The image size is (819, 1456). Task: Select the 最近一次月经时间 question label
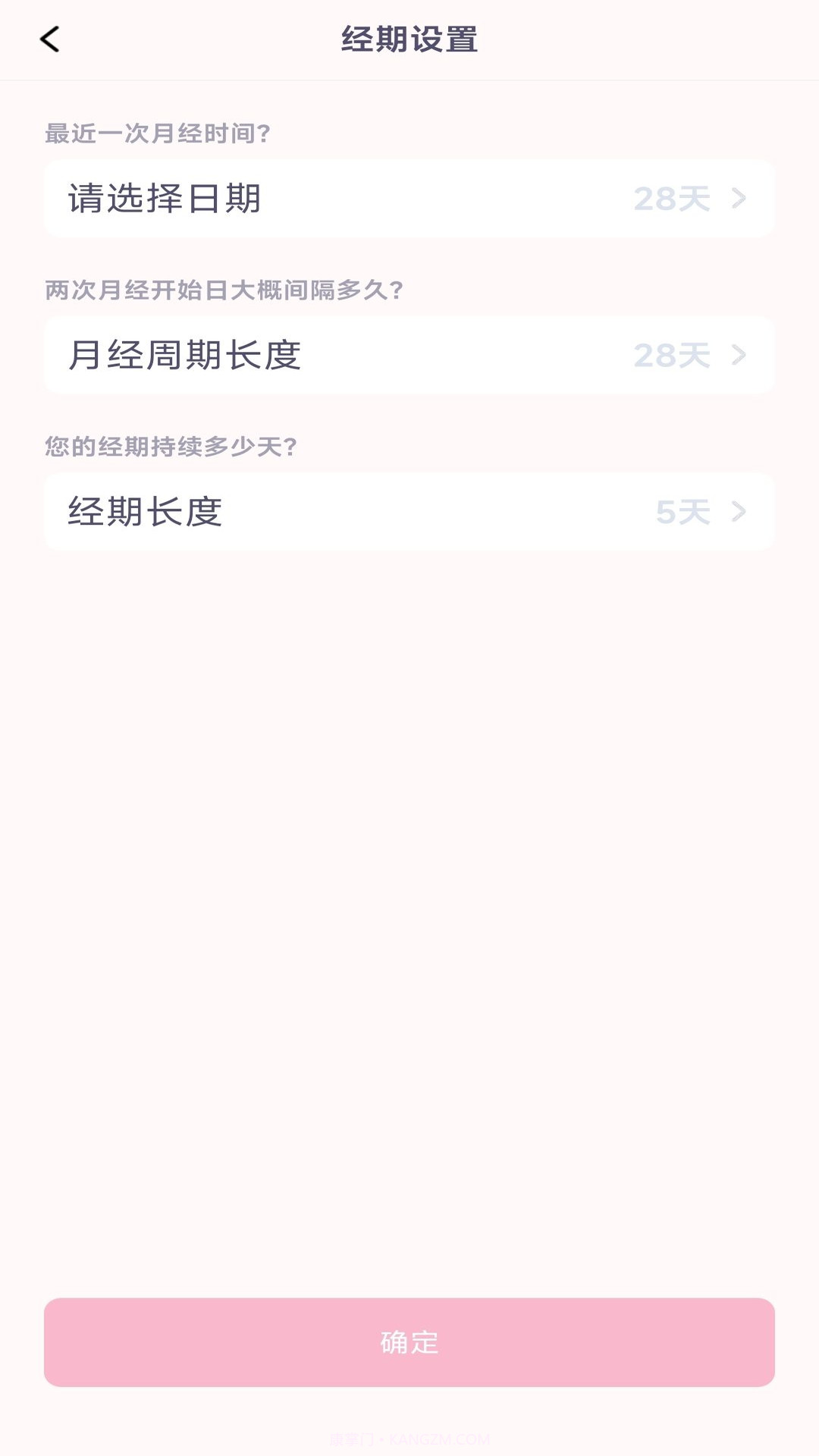159,134
